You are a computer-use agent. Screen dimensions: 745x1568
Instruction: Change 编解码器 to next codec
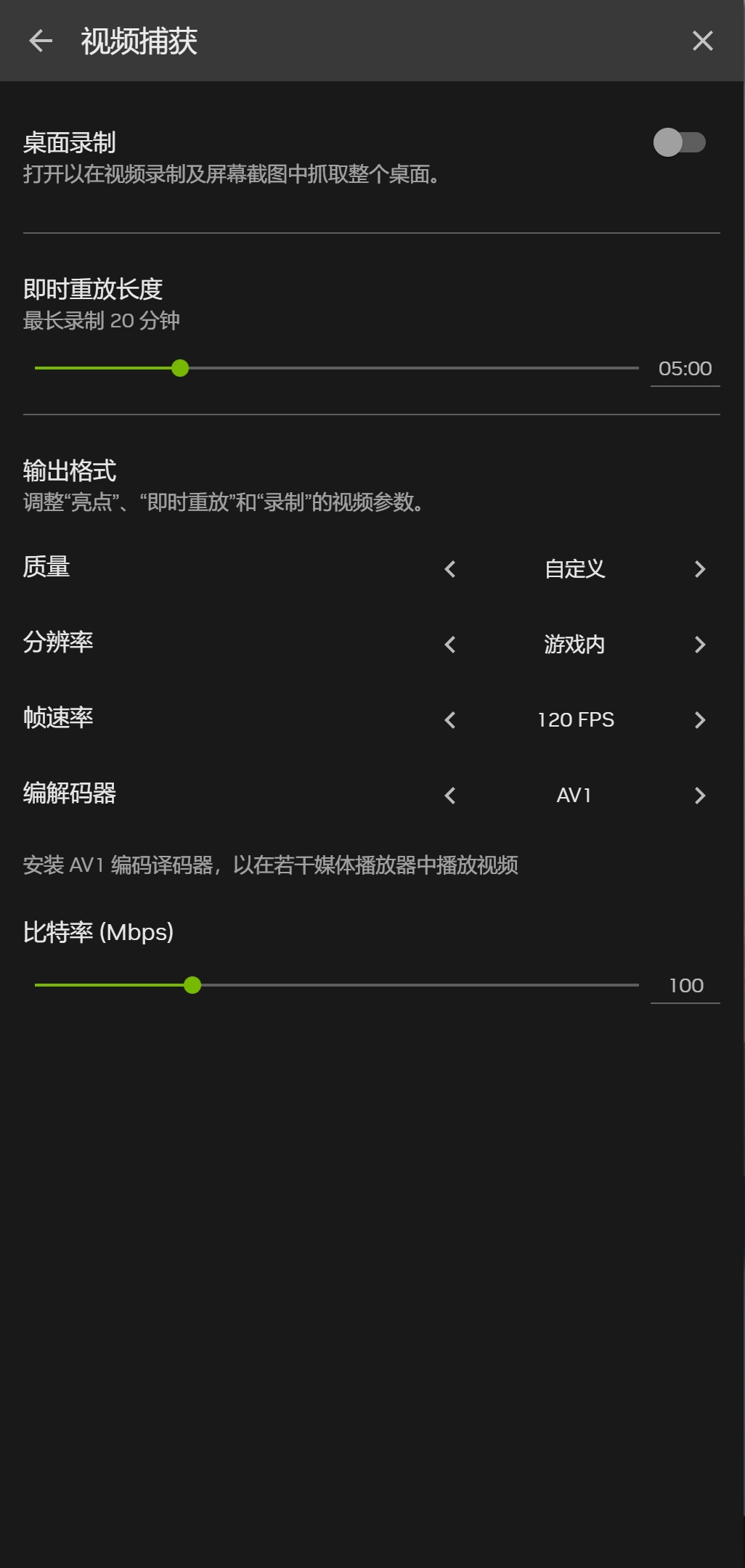click(x=699, y=796)
